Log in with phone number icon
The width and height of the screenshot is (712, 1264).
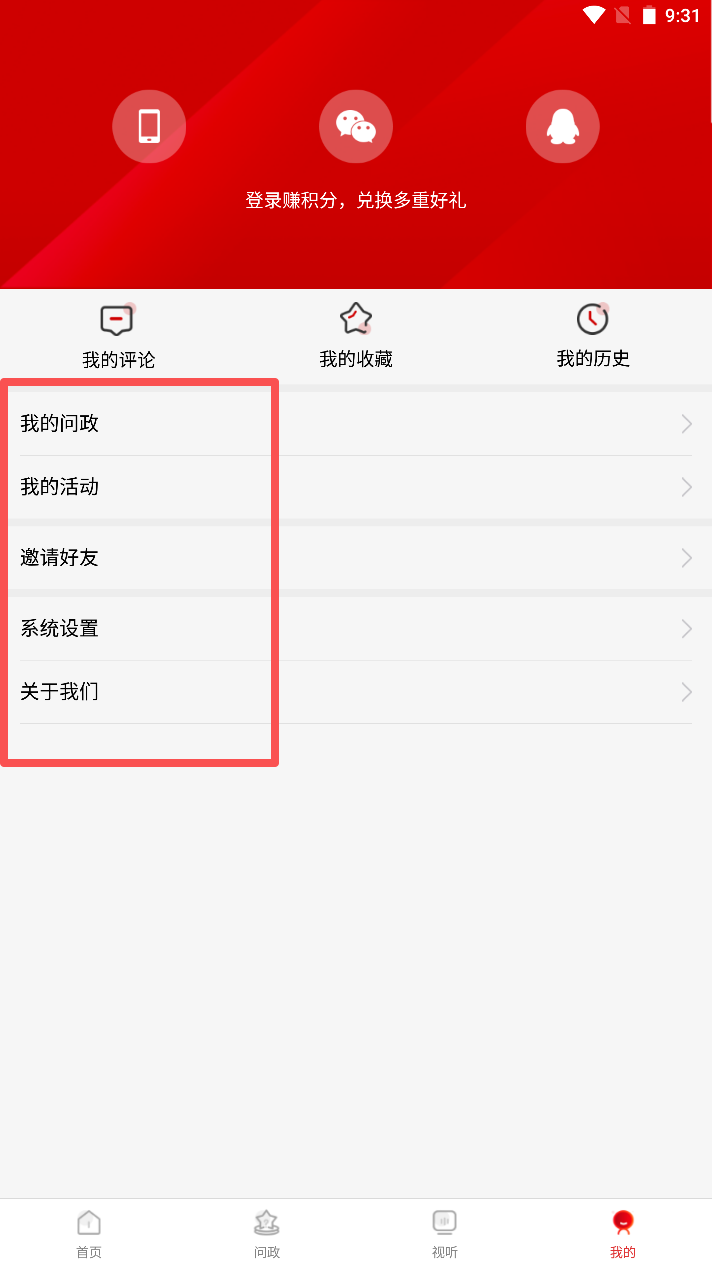coord(149,126)
